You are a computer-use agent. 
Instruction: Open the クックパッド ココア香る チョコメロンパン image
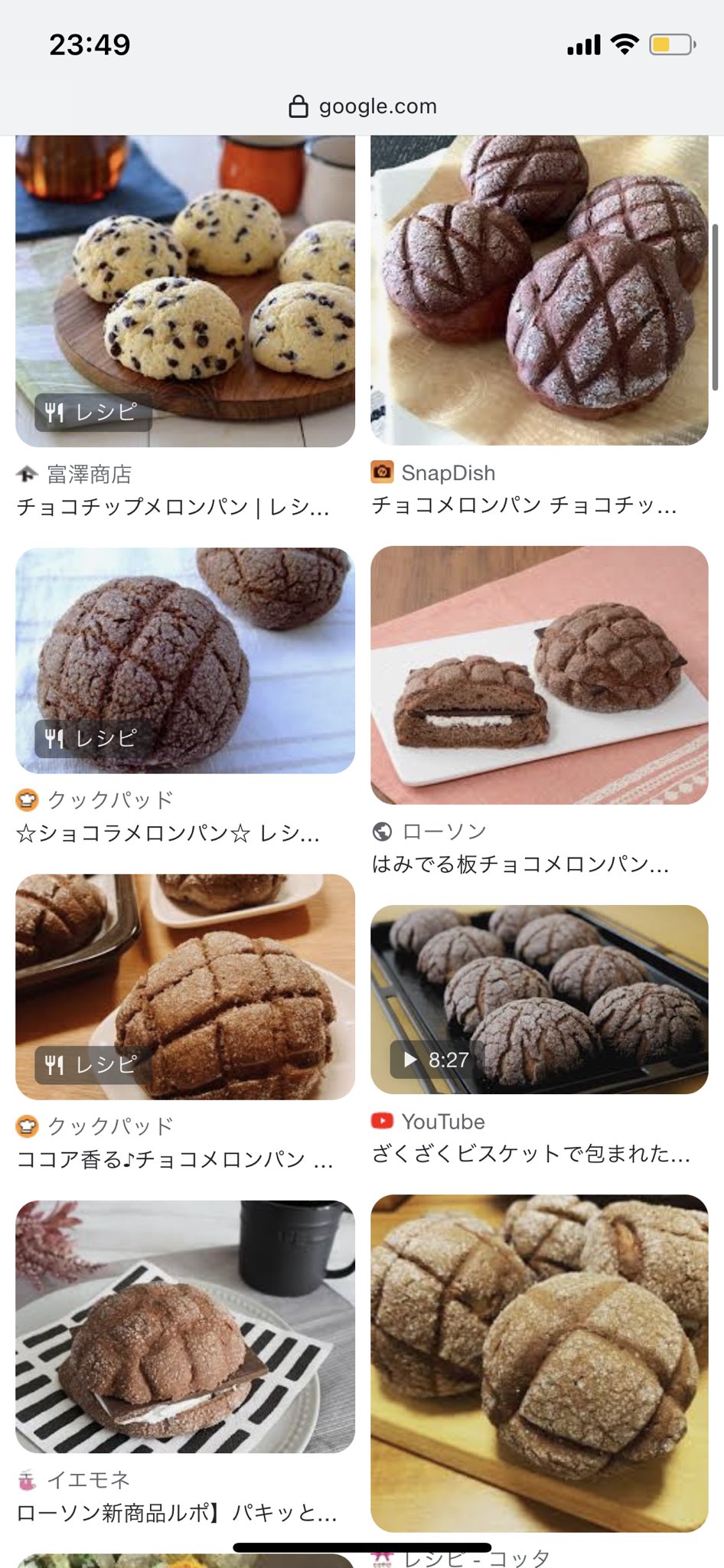click(185, 987)
